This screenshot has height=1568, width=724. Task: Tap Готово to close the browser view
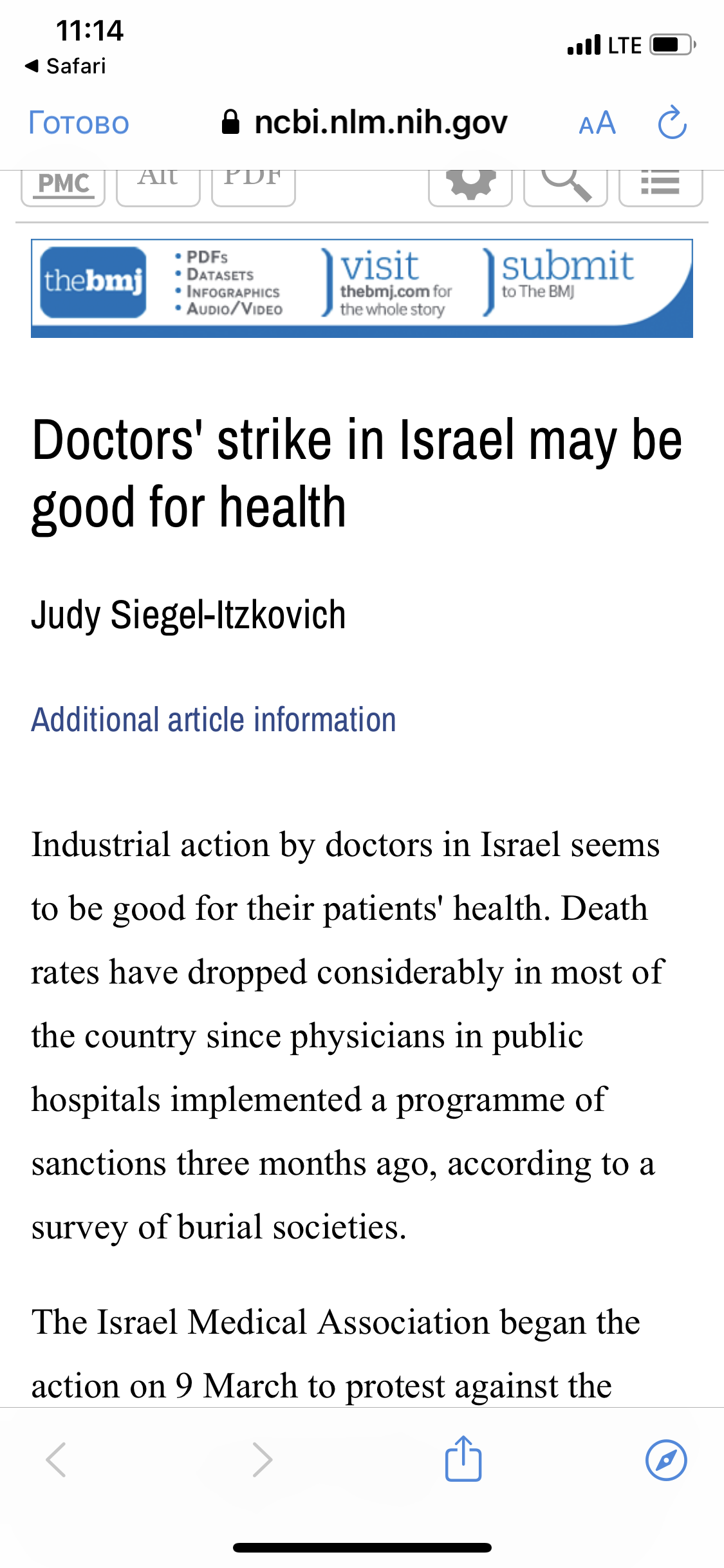(79, 123)
